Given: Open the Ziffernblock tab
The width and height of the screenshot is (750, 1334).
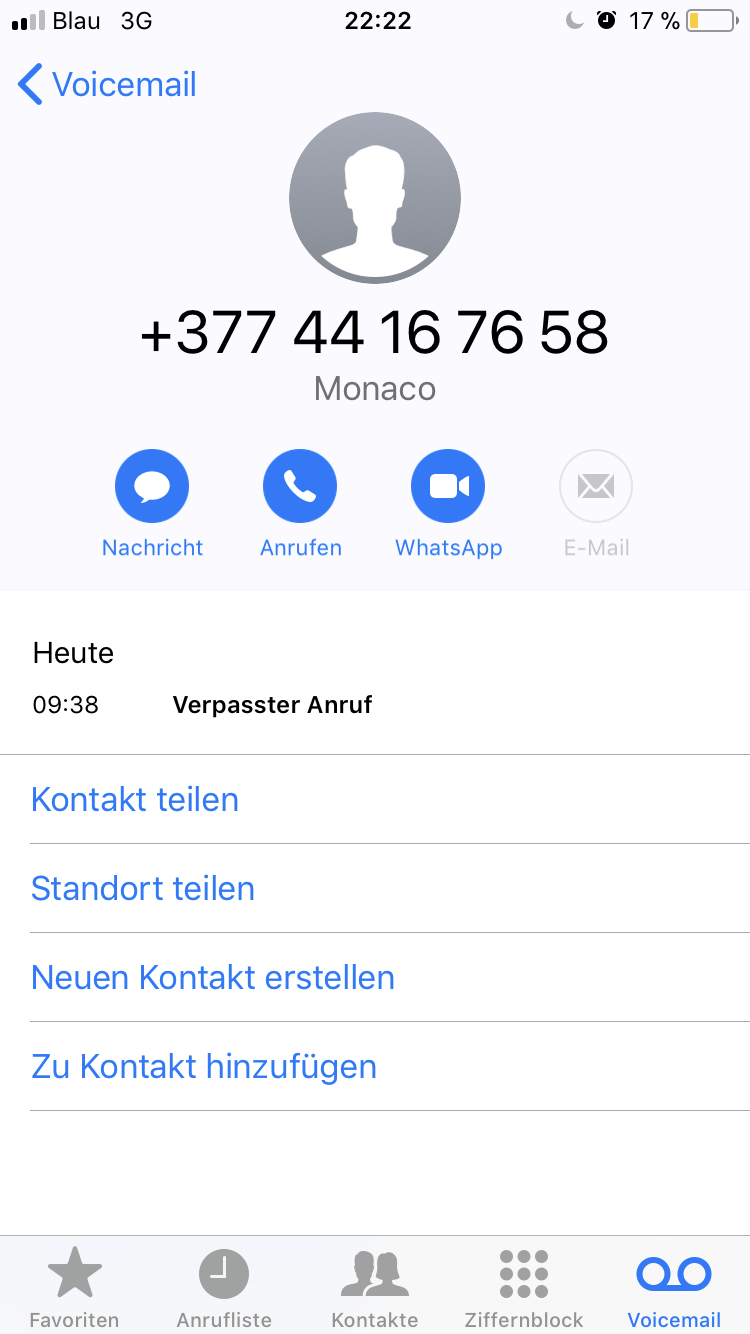Looking at the screenshot, I should [524, 1288].
